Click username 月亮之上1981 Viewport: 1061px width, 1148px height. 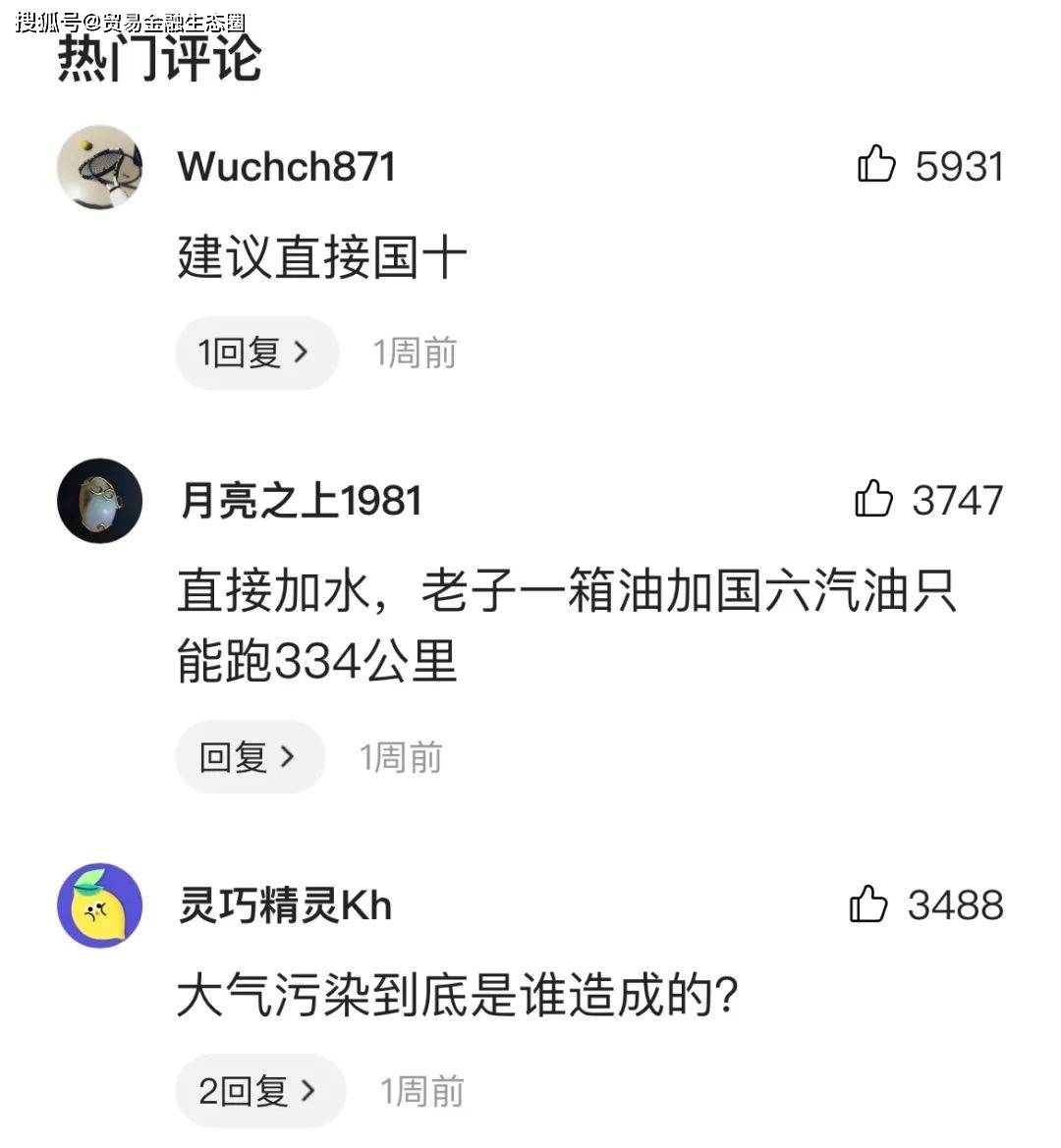pos(301,501)
